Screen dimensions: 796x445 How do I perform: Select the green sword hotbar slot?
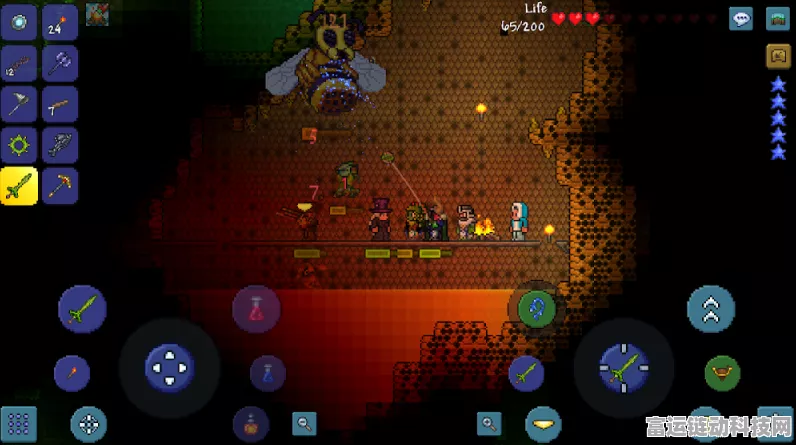19,186
